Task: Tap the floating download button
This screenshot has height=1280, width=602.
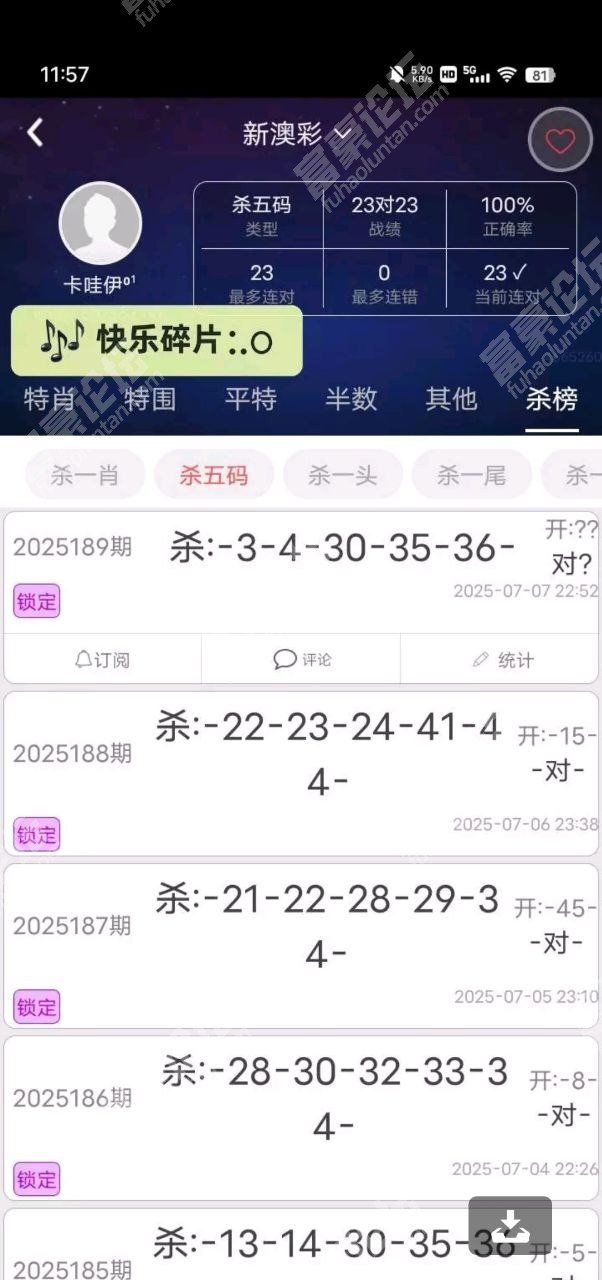Action: coord(510,1226)
